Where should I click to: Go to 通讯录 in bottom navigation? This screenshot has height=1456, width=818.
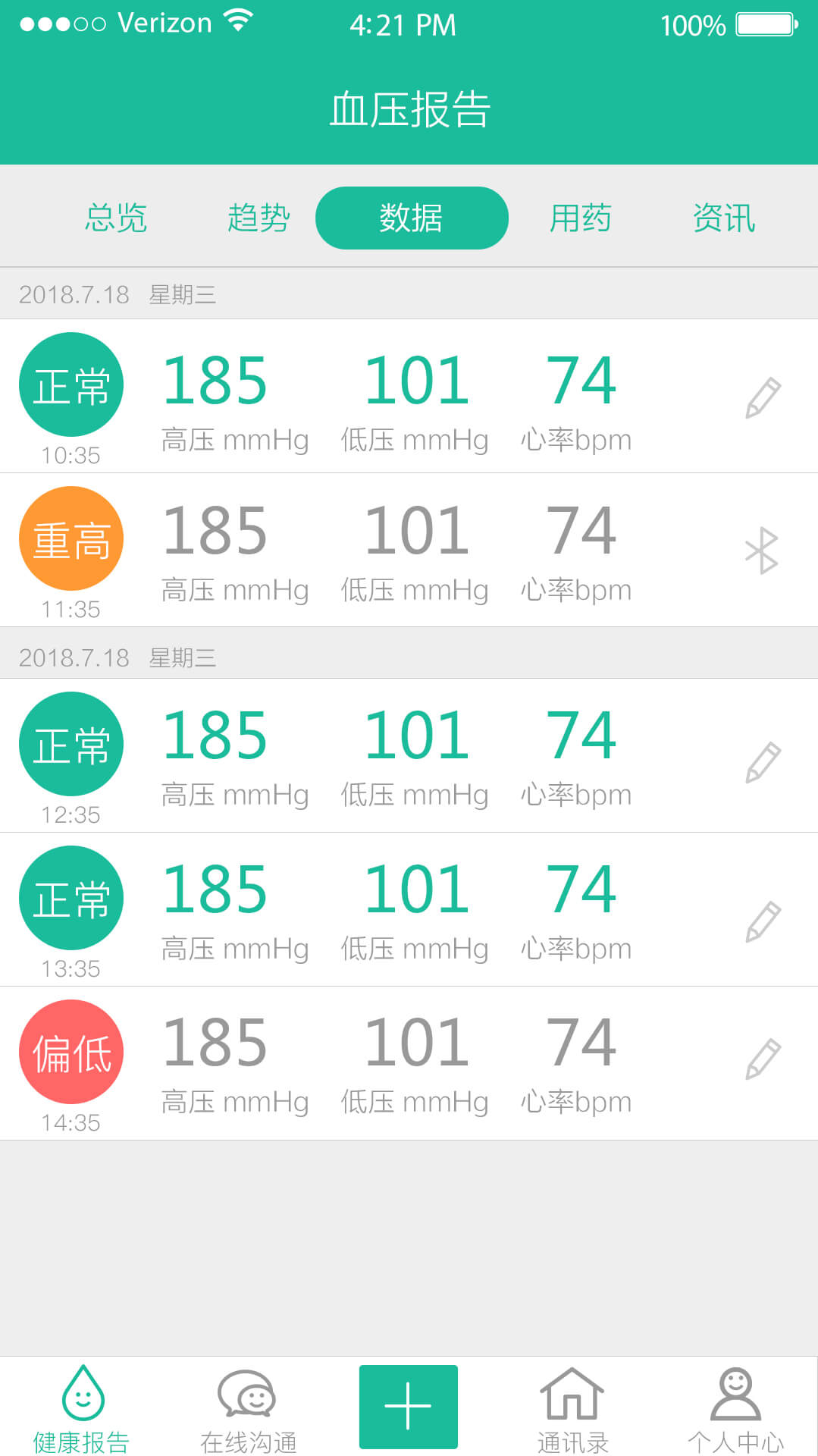(x=572, y=1410)
